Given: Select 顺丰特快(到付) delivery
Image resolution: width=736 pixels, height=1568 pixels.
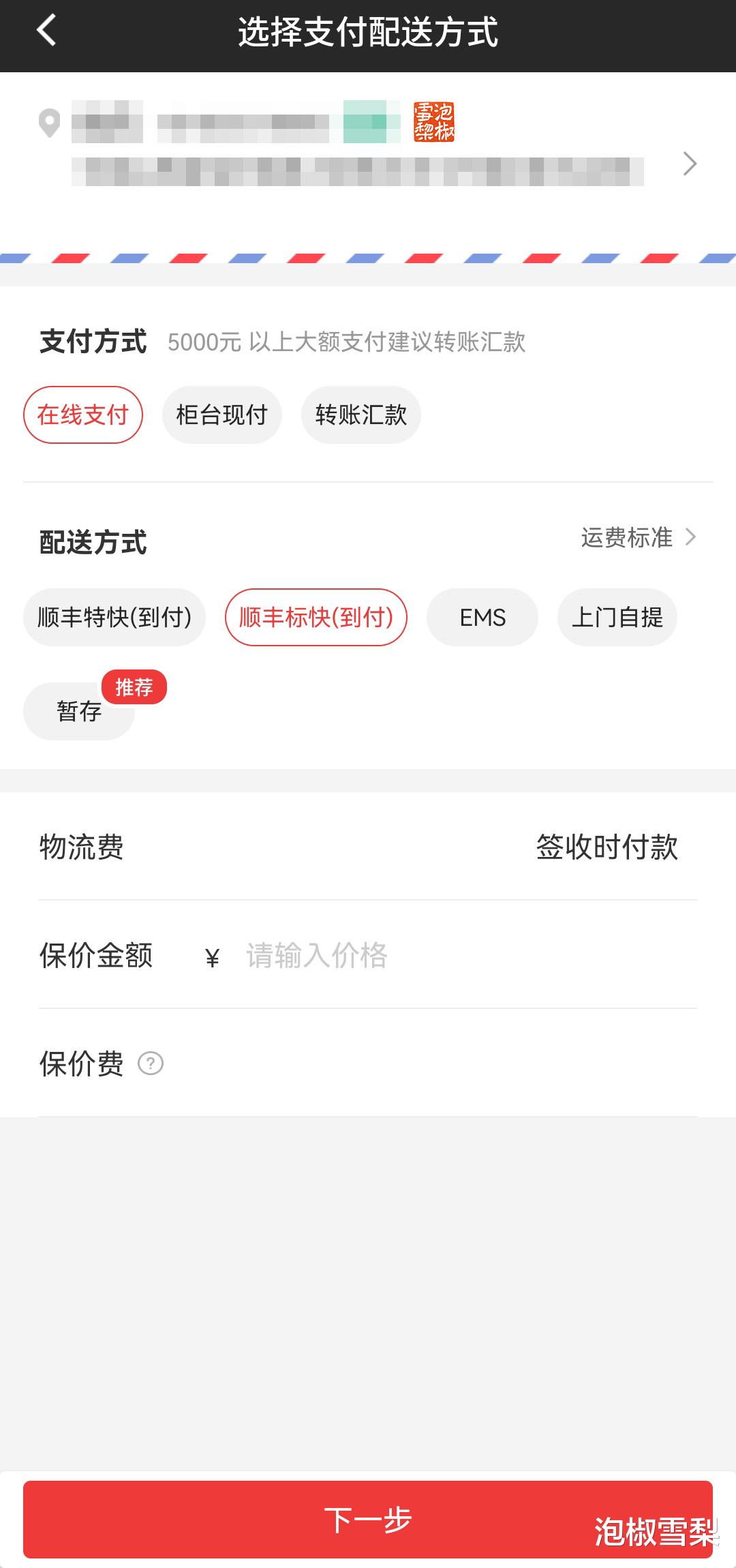Looking at the screenshot, I should click(x=114, y=617).
